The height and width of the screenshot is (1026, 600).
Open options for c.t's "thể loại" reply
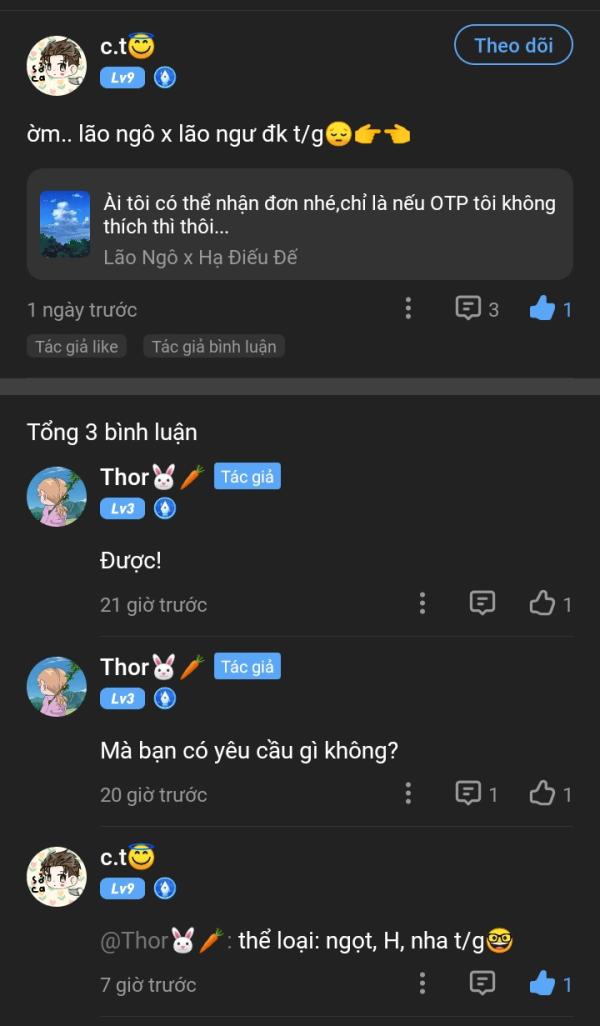pos(422,983)
